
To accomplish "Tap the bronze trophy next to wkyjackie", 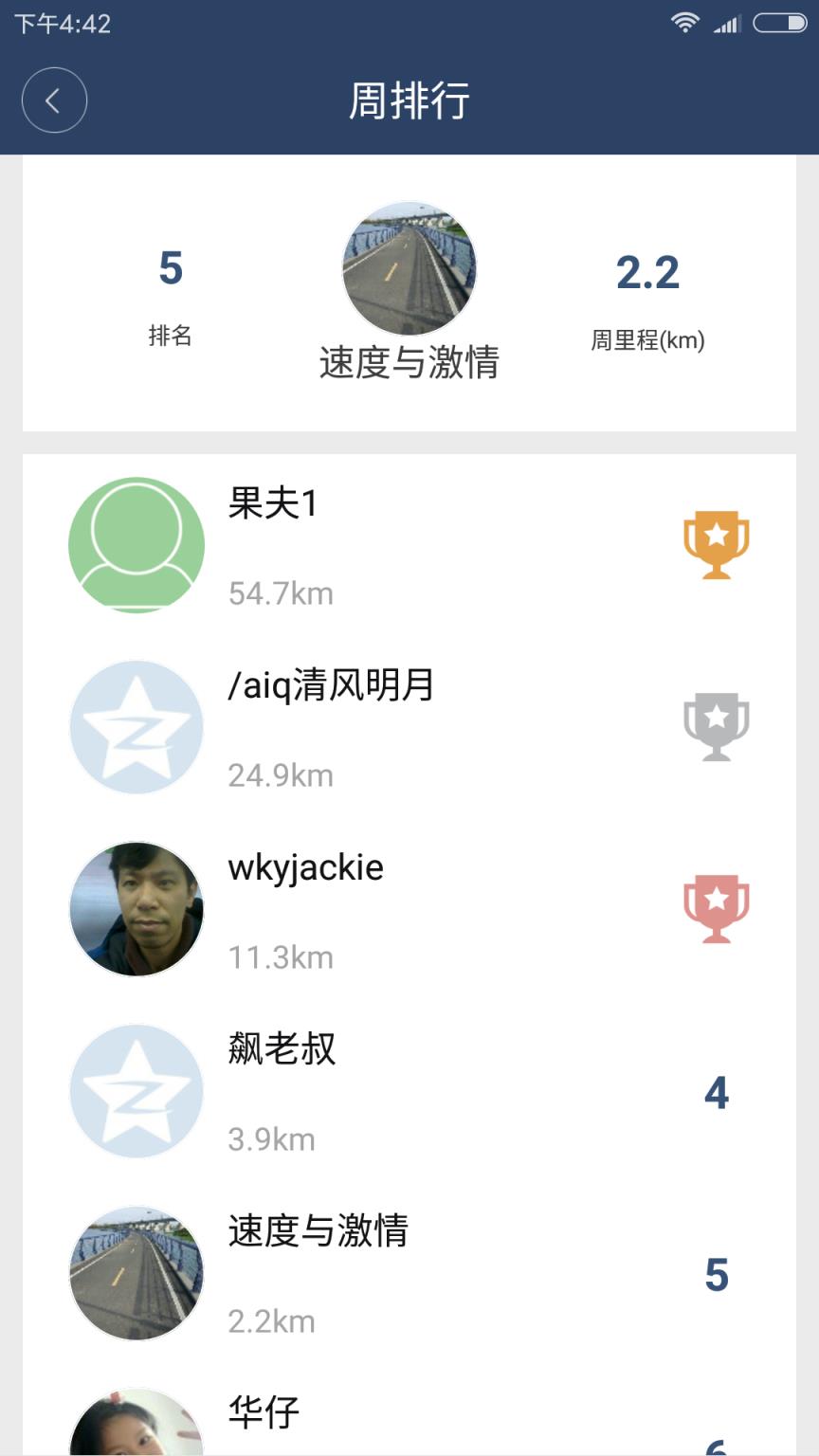I will (x=716, y=908).
